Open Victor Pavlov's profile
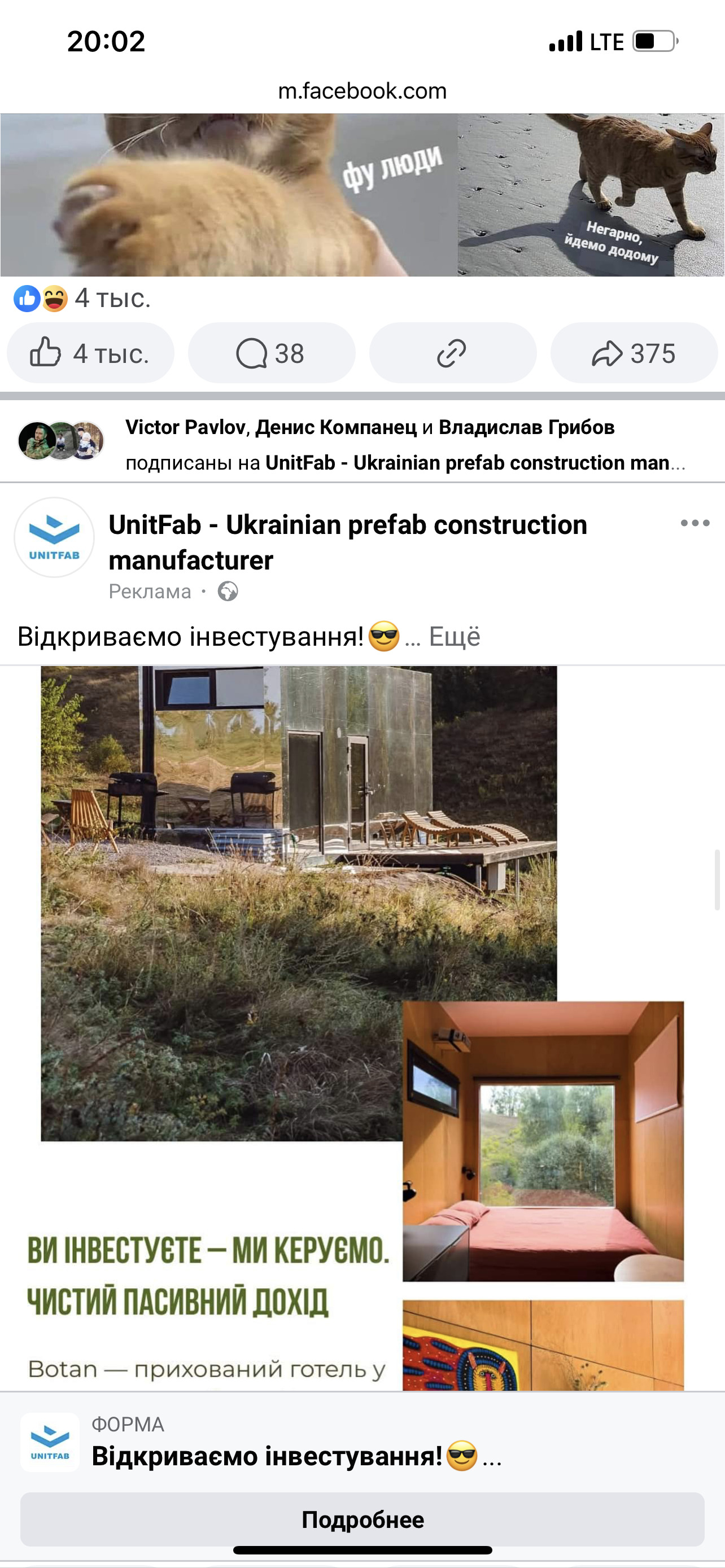 click(x=185, y=427)
